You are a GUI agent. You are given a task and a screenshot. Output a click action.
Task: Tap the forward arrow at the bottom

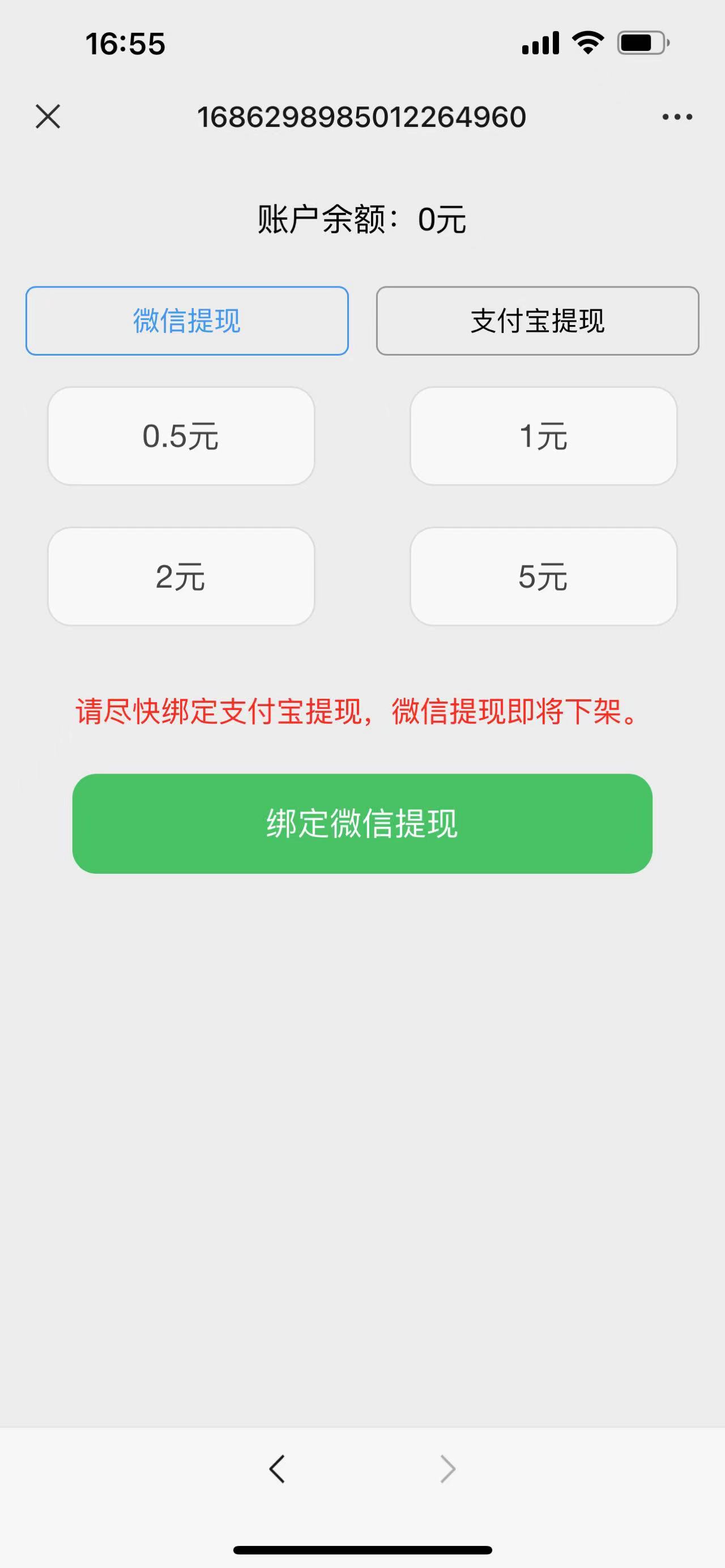coord(447,1469)
